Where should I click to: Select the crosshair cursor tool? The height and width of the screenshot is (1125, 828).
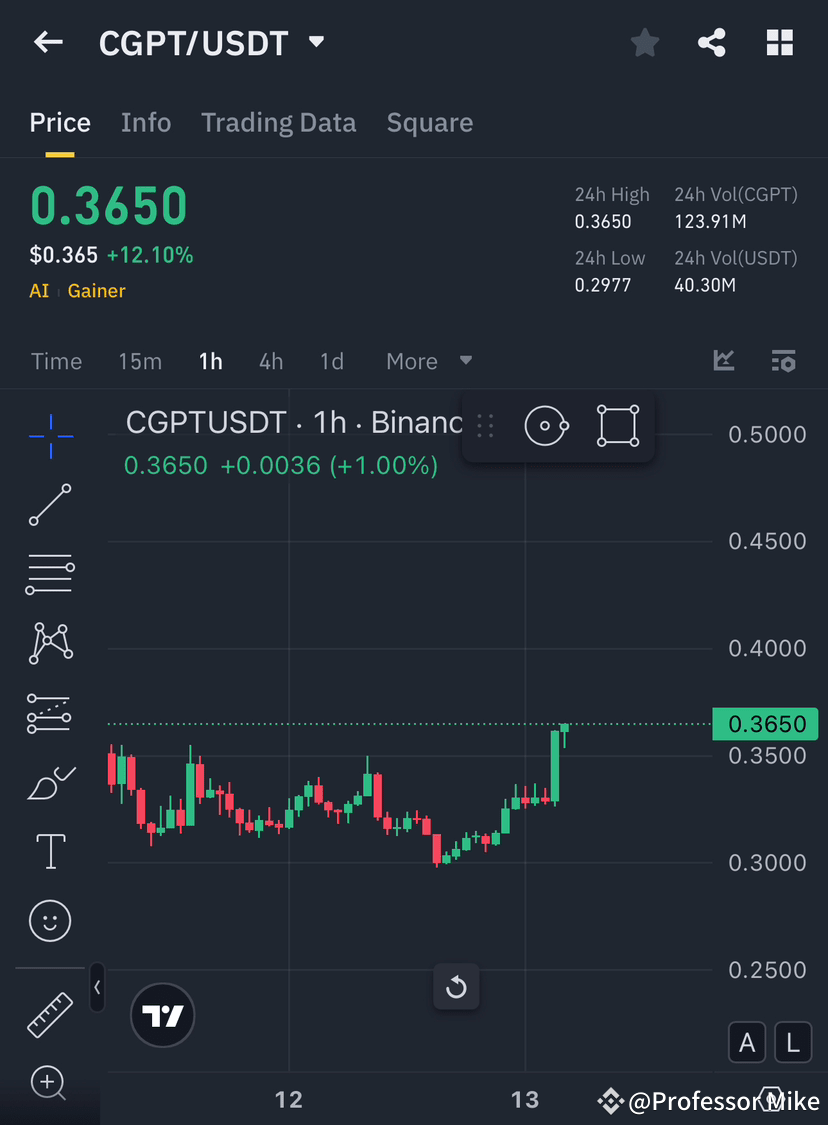50,435
